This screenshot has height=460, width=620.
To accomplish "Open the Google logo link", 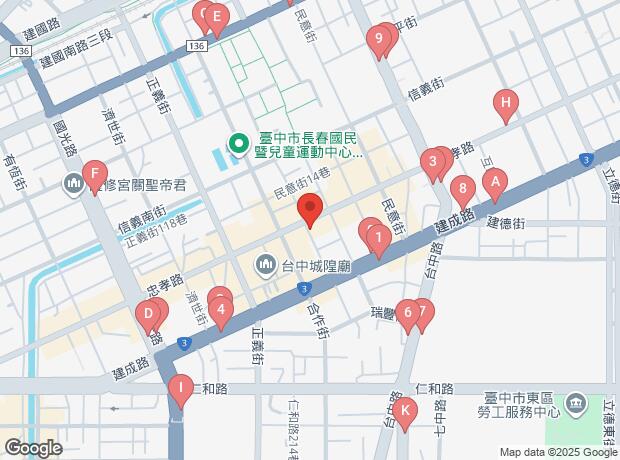I will click(x=33, y=448).
